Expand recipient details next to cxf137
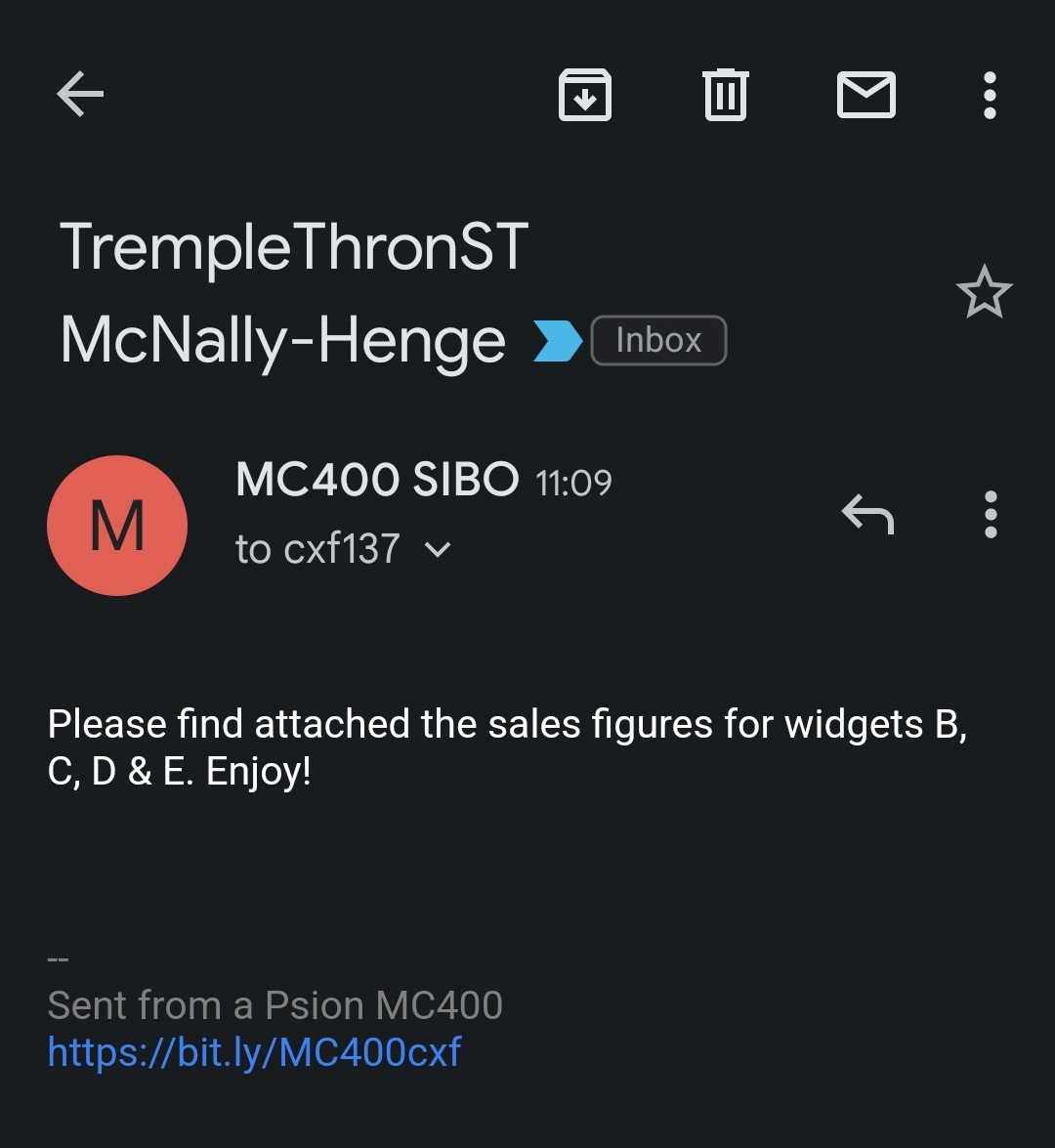1055x1148 pixels. pyautogui.click(x=439, y=549)
